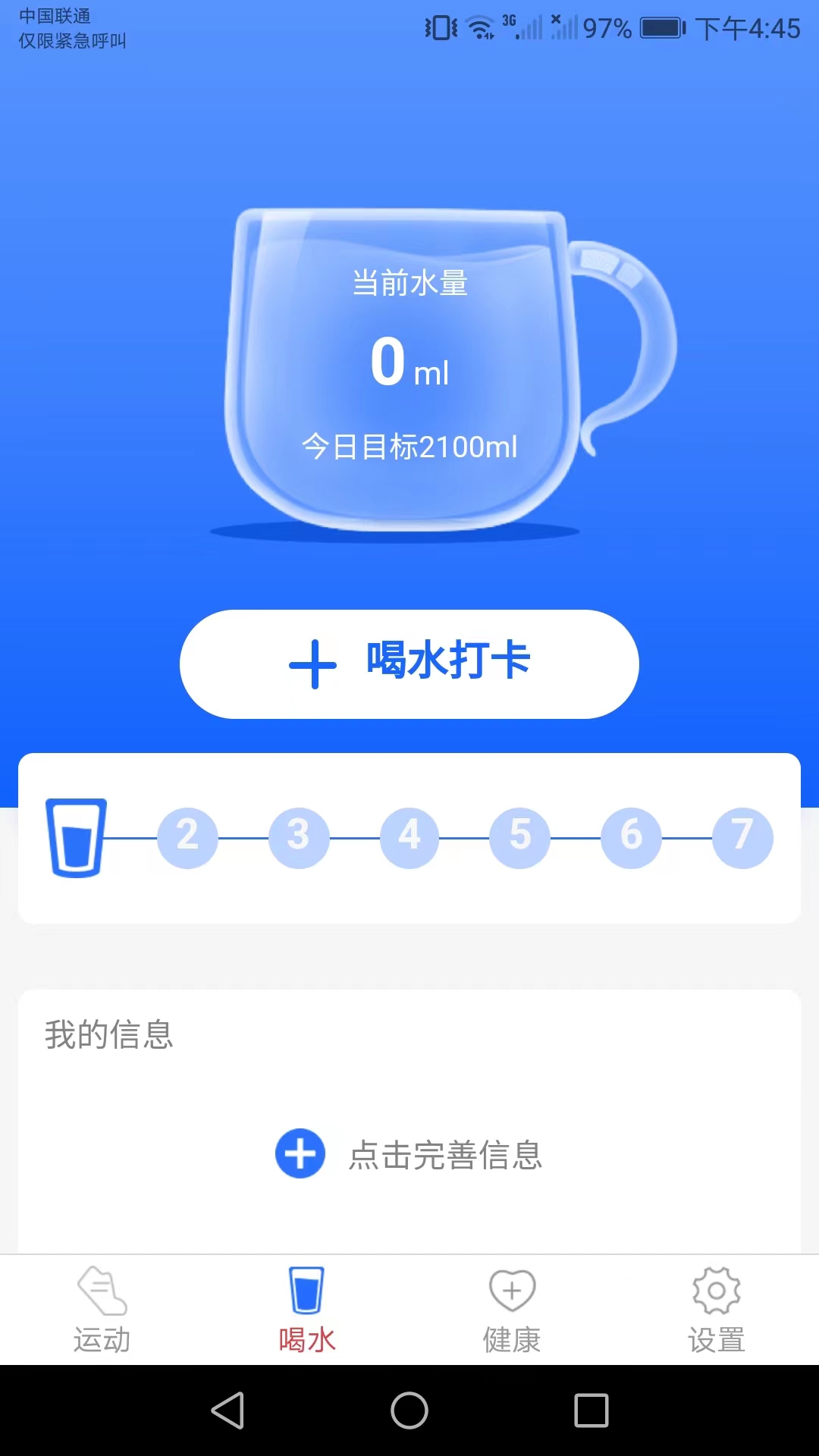Open 点击完善信息 to complete profile
This screenshot has height=1456, width=819.
point(447,1155)
